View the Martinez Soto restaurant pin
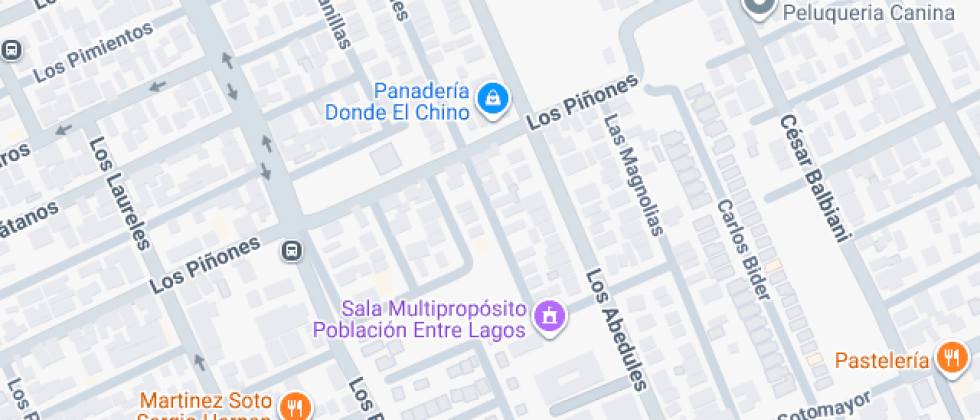Image resolution: width=980 pixels, height=420 pixels. 293,405
